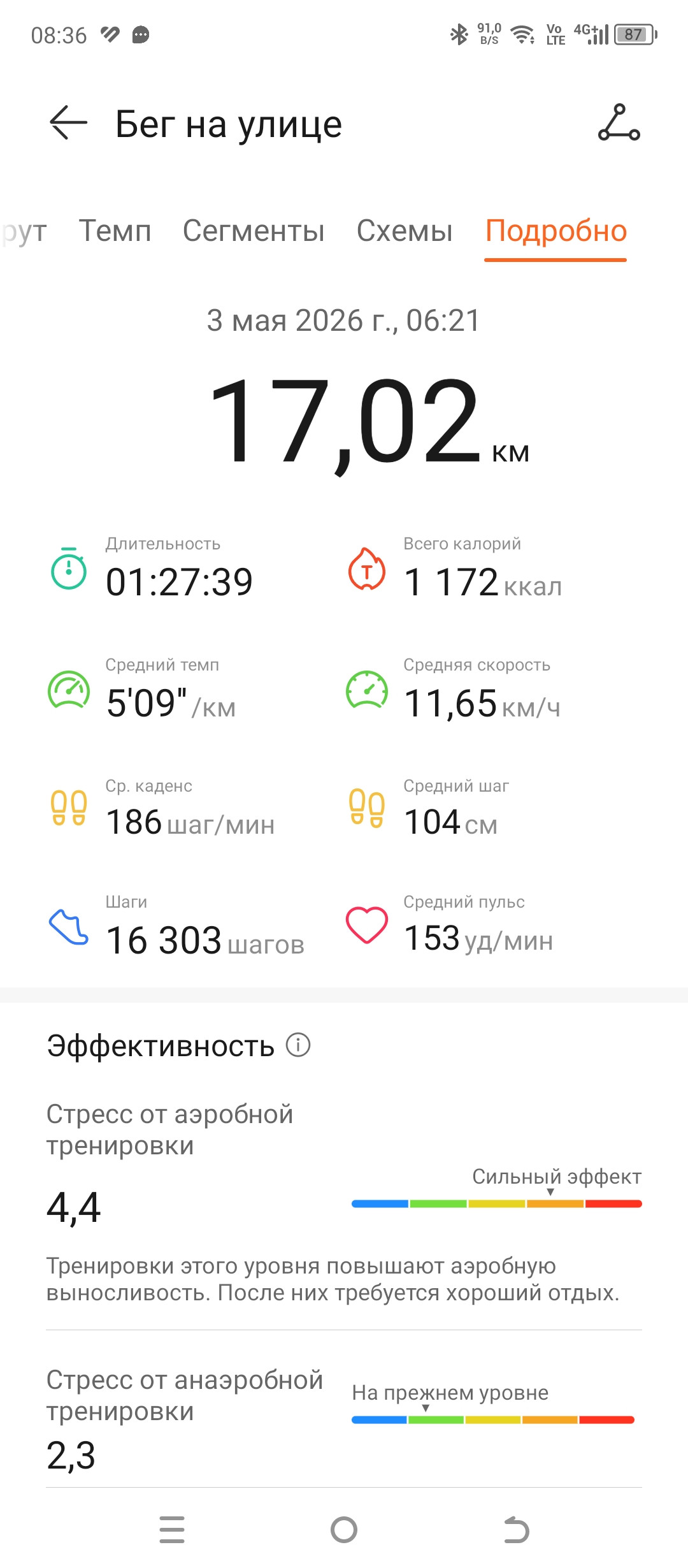This screenshot has height=1568, width=688.
Task: Switch to the Сегменты tab
Action: [254, 231]
